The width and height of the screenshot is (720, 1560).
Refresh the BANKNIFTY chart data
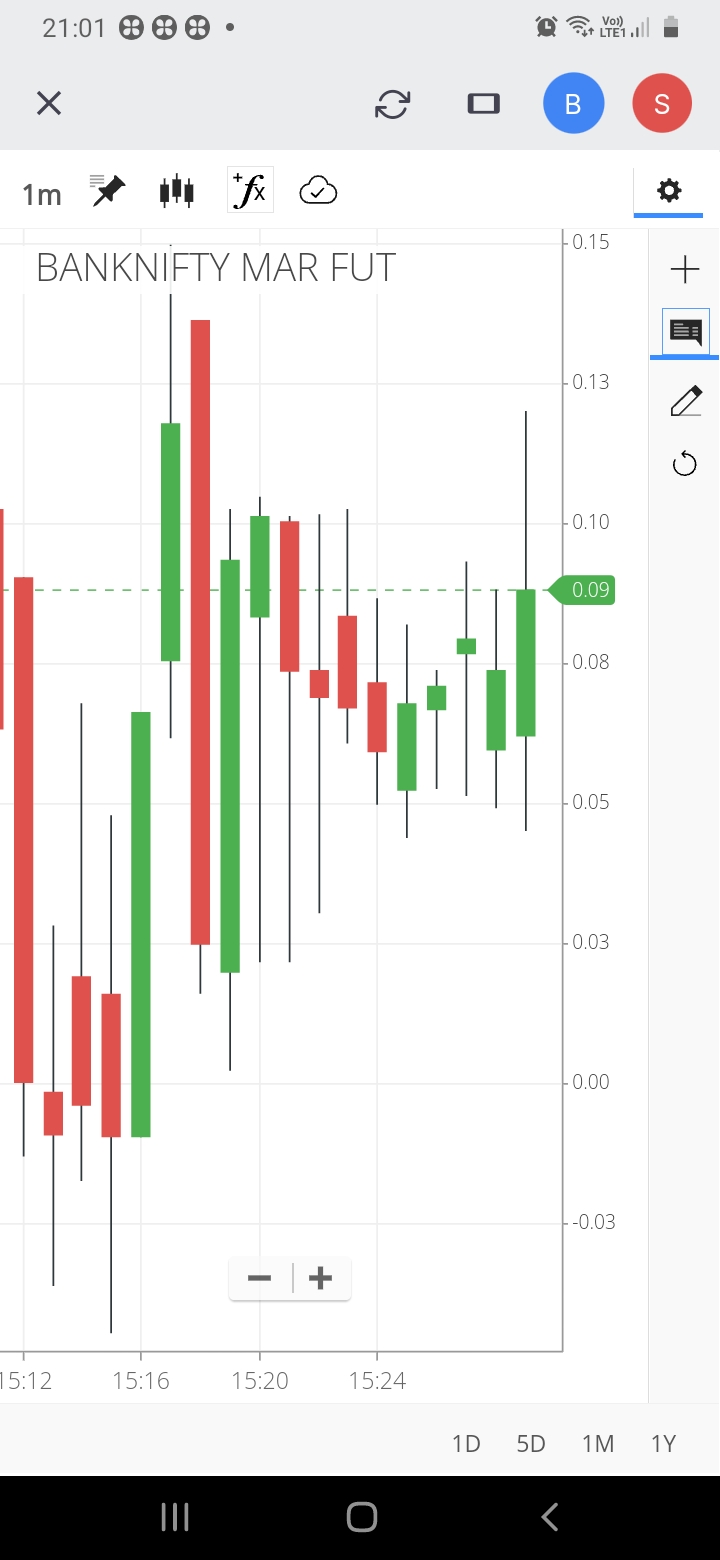[x=393, y=103]
